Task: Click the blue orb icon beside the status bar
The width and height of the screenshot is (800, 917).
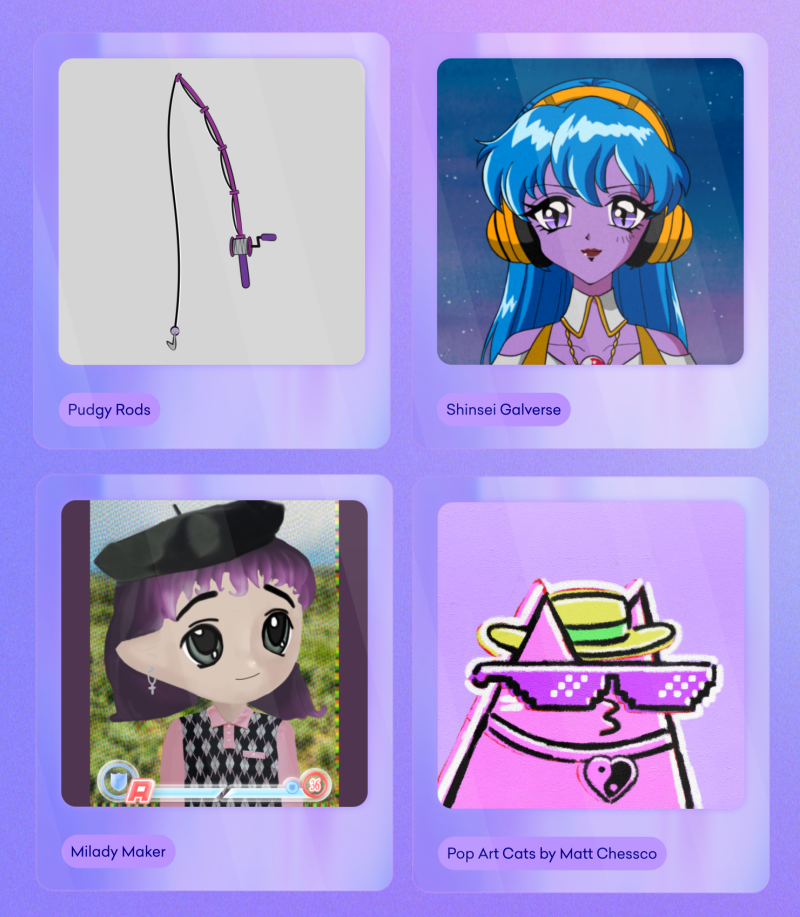Action: tap(291, 787)
